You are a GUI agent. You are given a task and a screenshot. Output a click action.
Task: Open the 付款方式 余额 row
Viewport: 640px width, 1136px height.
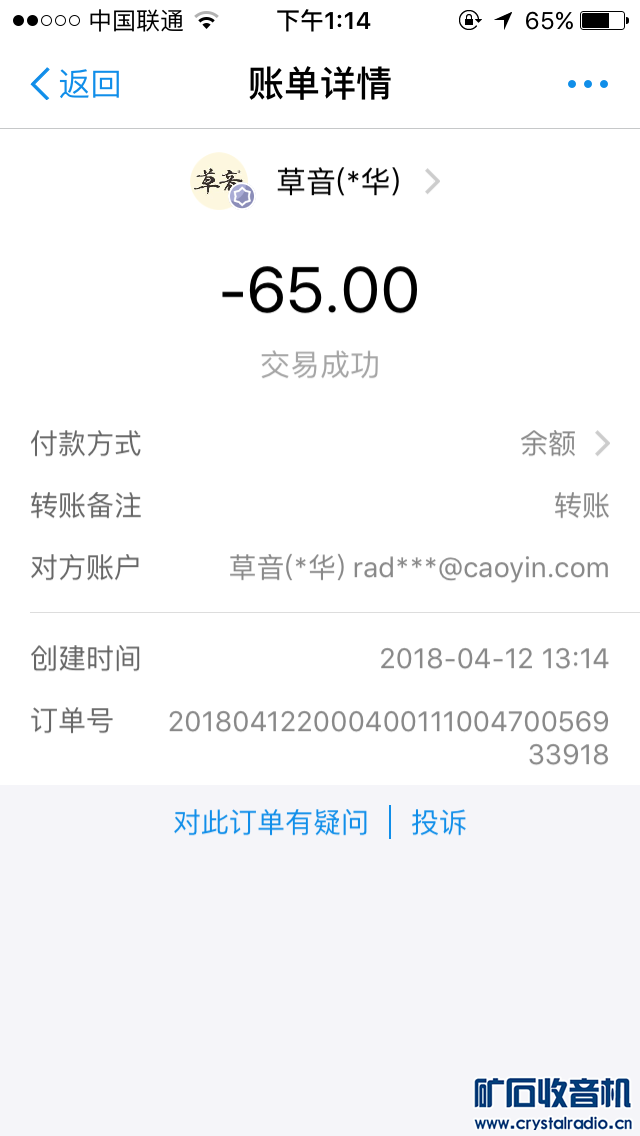[320, 443]
